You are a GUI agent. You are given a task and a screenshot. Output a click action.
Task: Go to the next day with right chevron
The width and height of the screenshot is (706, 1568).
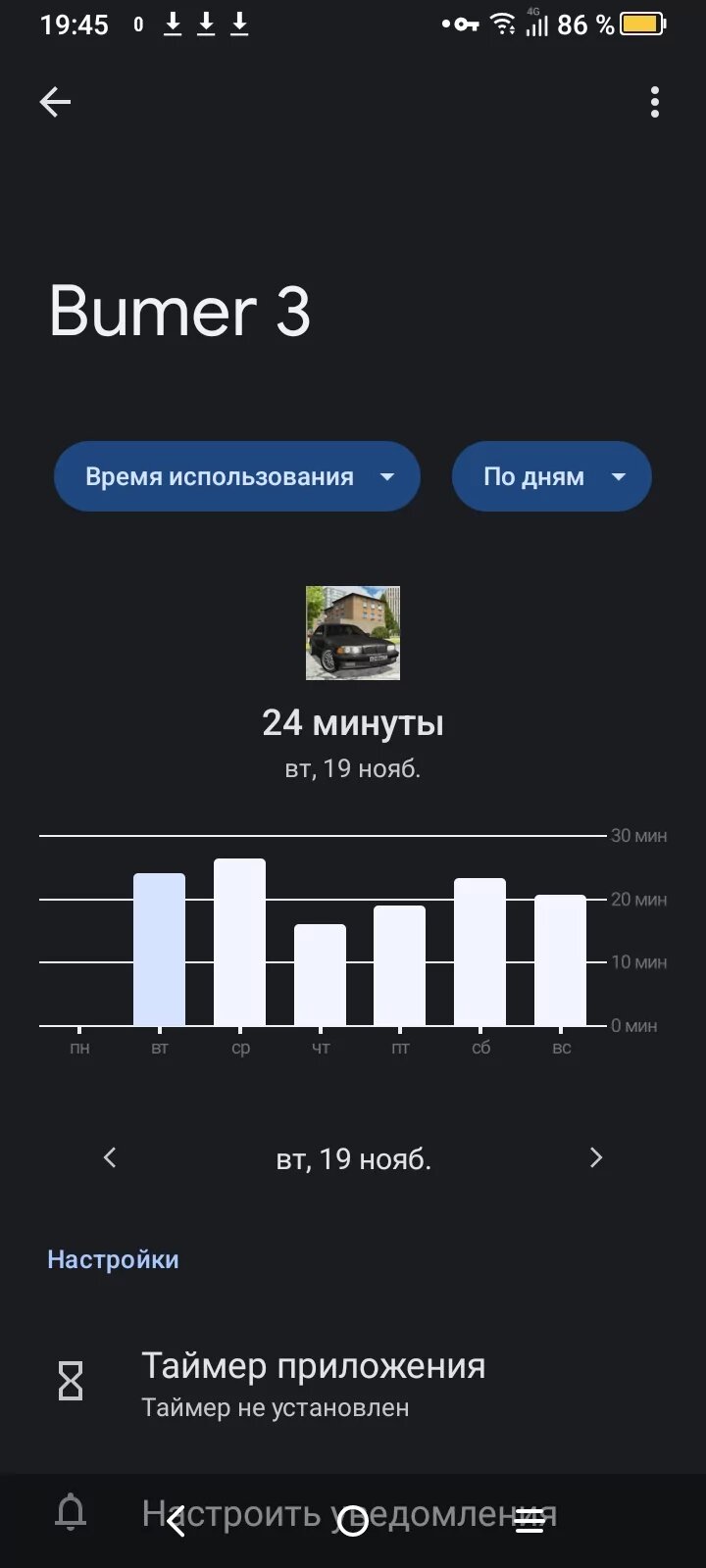click(x=595, y=1157)
